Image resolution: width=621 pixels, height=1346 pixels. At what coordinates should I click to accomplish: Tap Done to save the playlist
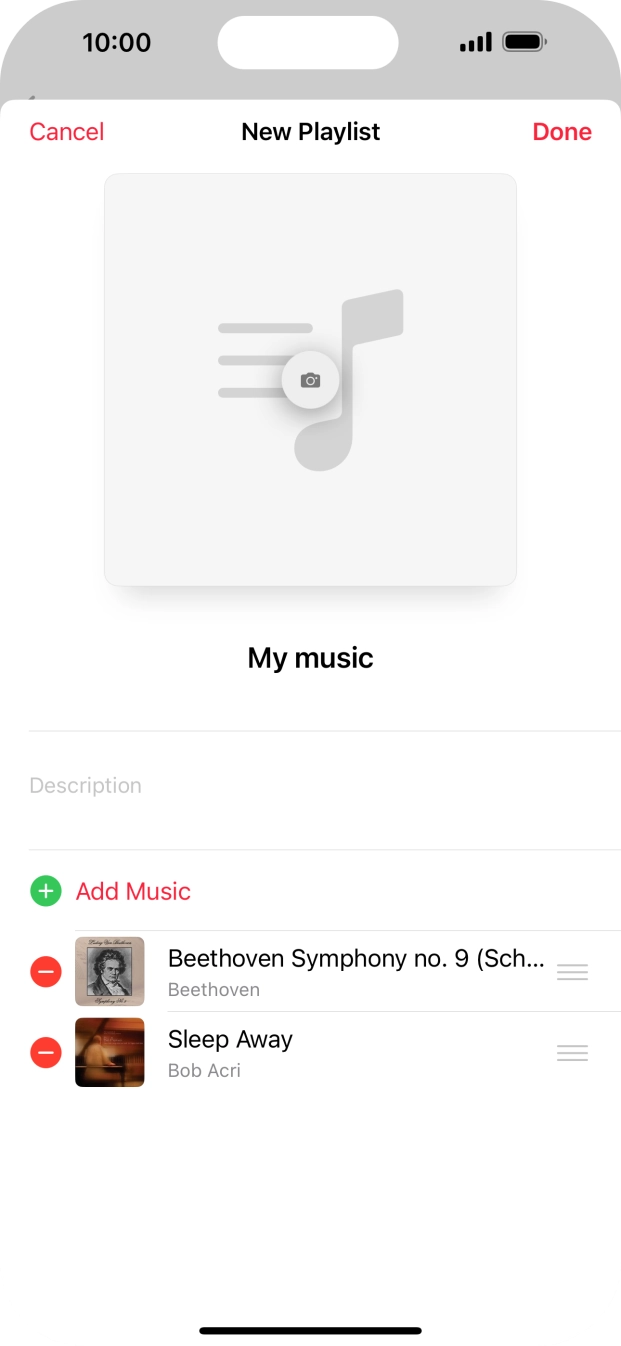561,132
